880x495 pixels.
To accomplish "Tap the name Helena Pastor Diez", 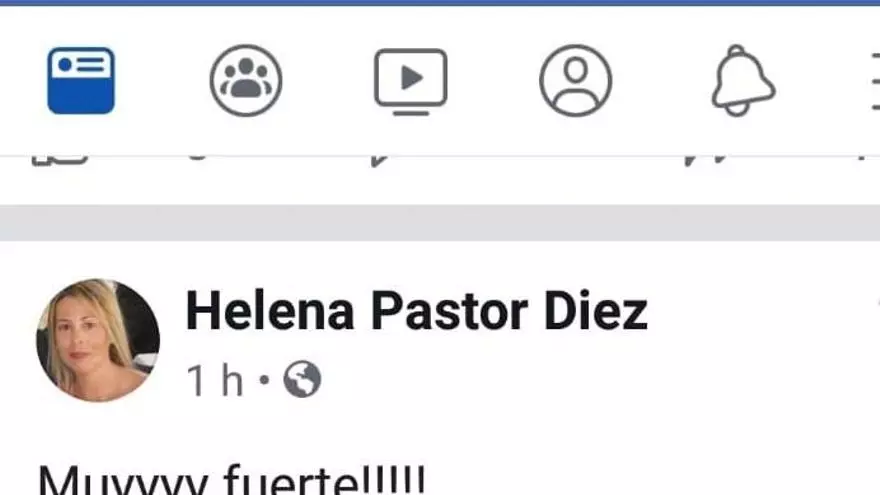I will pyautogui.click(x=416, y=312).
